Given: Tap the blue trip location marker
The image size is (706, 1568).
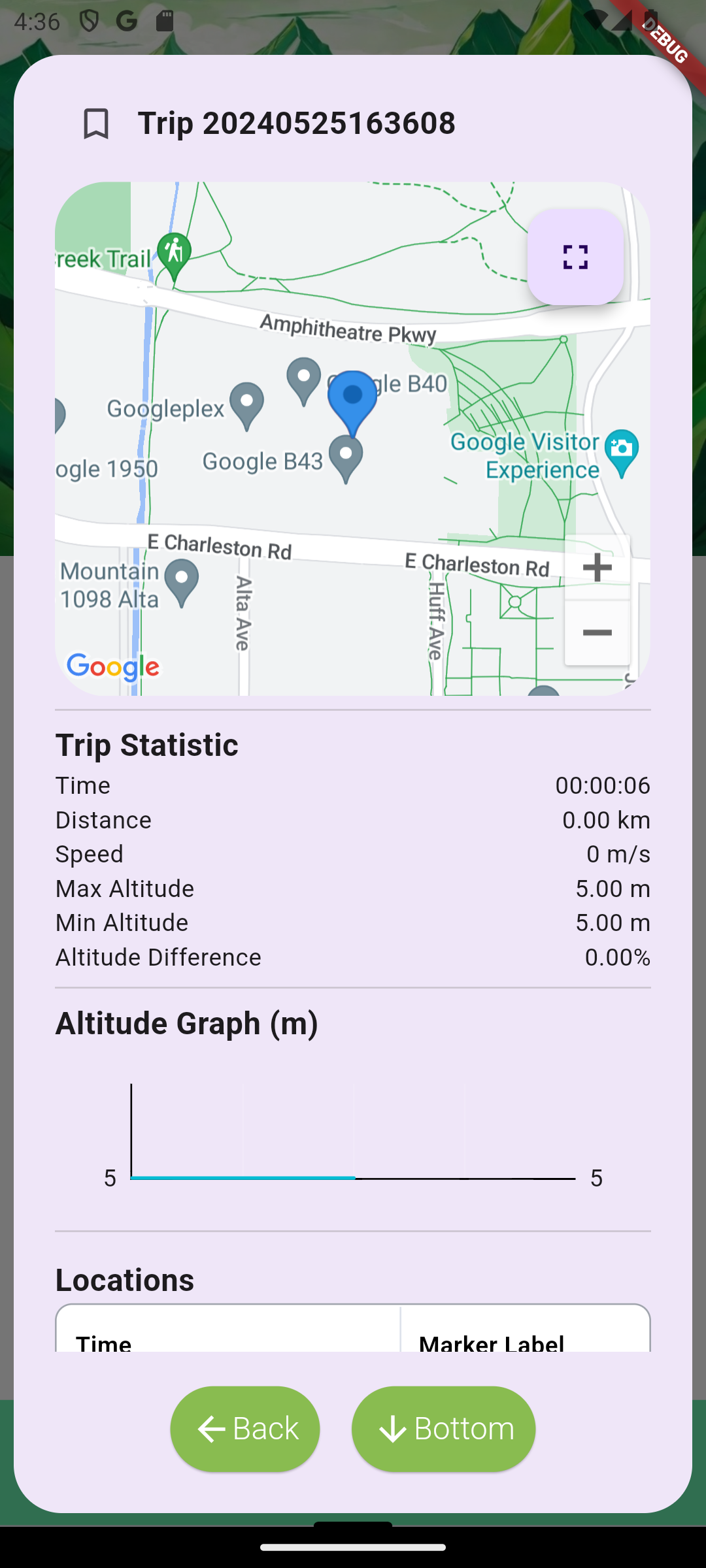Looking at the screenshot, I should click(352, 399).
